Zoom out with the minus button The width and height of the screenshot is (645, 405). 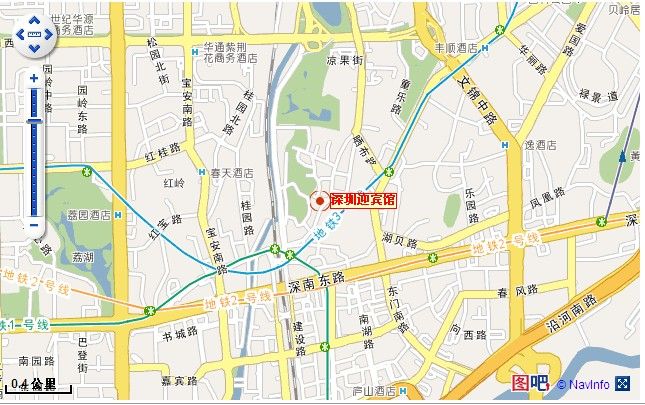34,225
